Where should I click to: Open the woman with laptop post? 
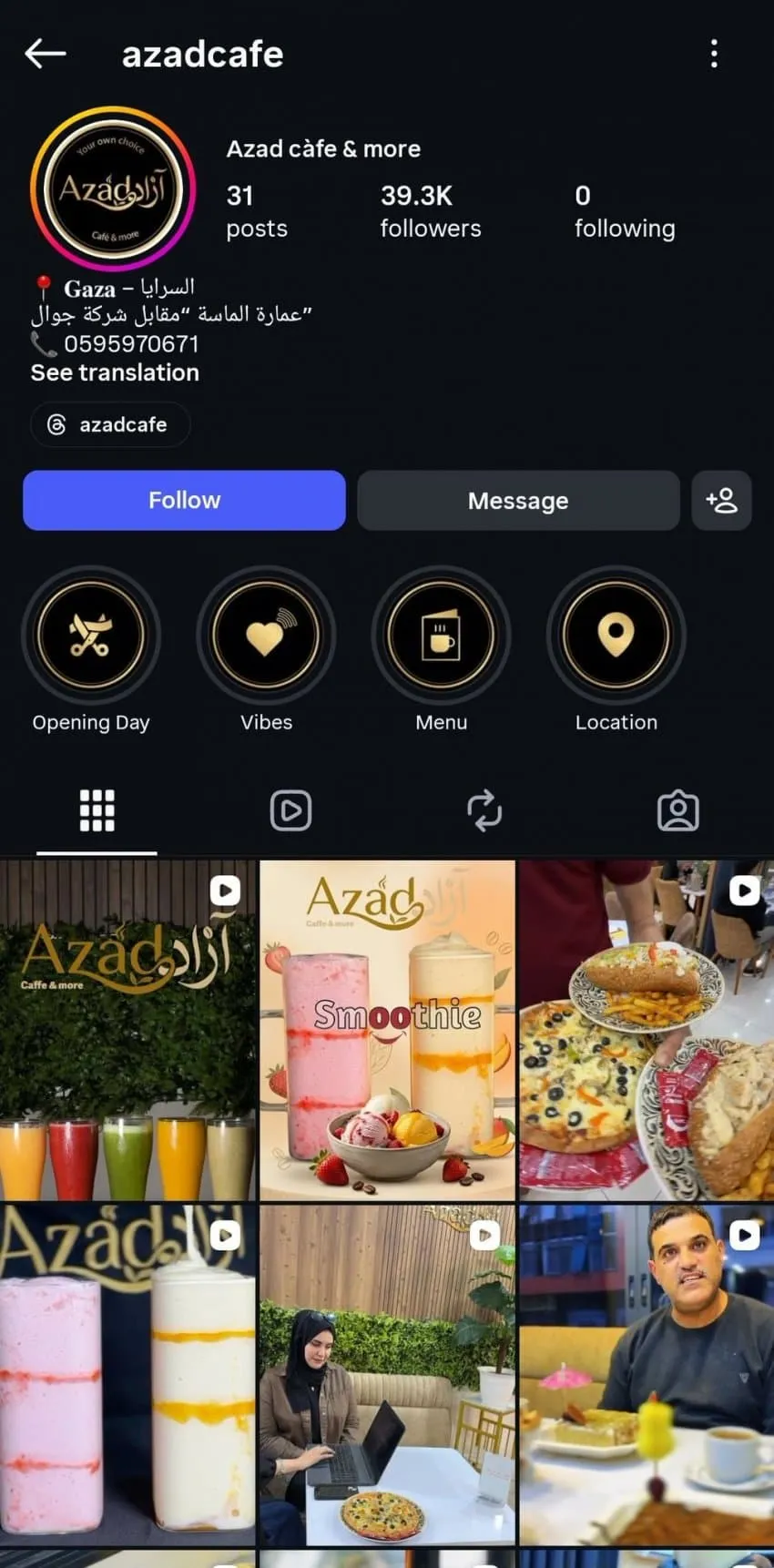(x=387, y=1375)
